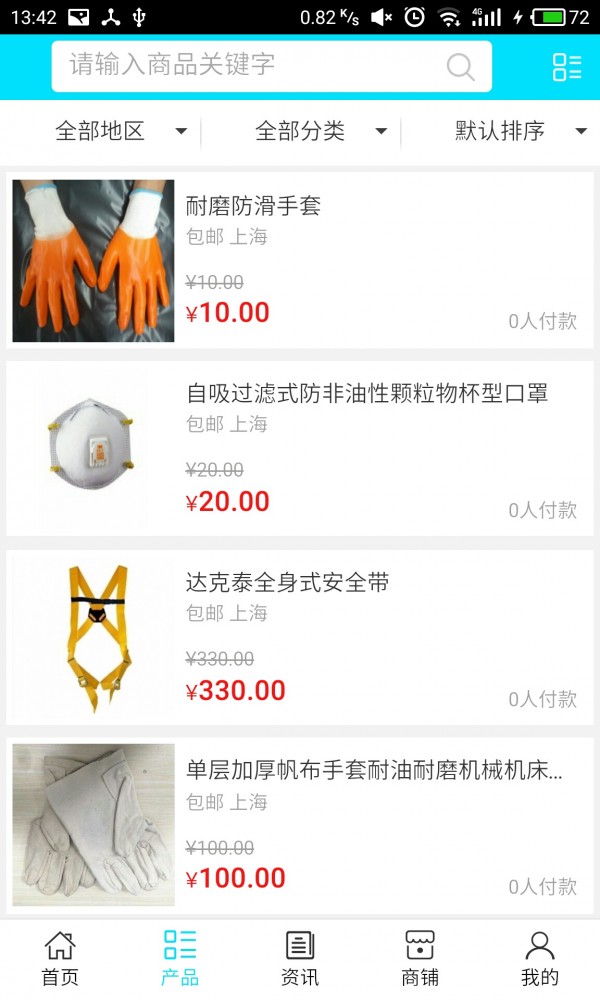Open the 单层加厚帆布手套 product card

(300, 825)
